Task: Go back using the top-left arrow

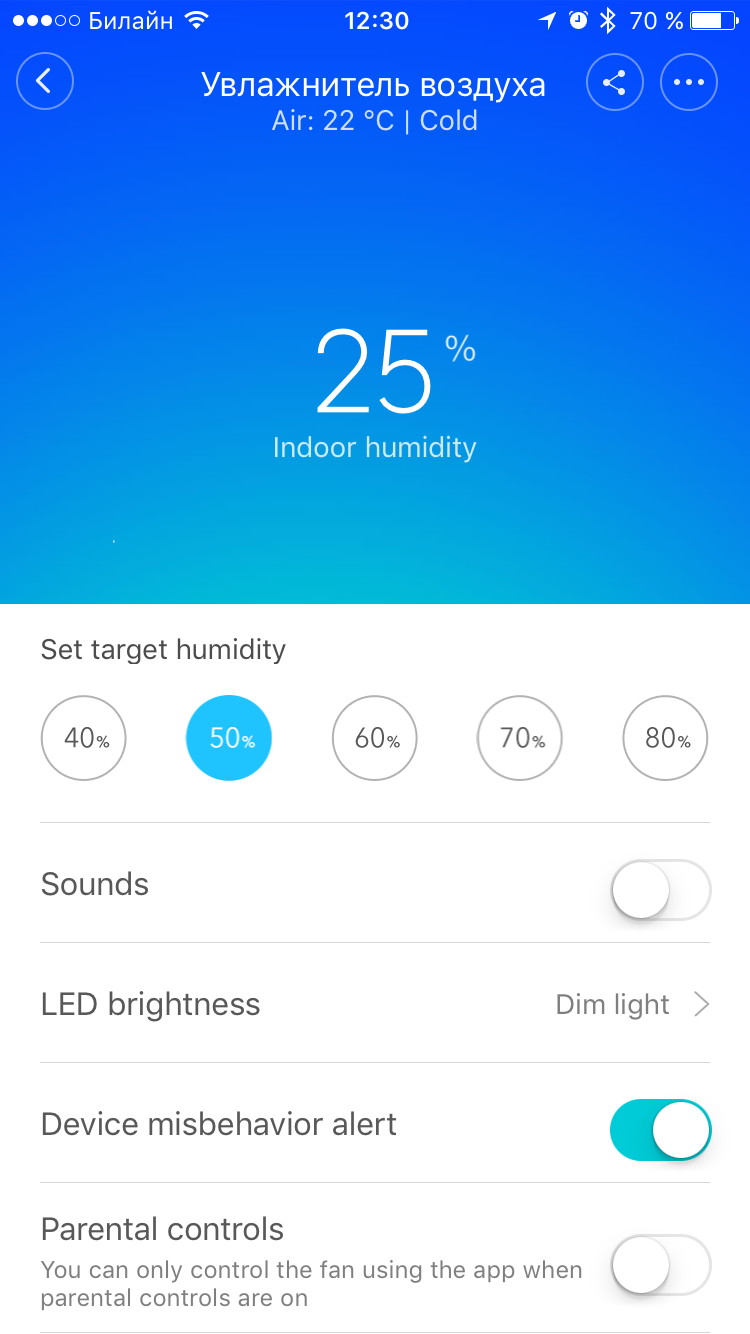Action: tap(45, 81)
